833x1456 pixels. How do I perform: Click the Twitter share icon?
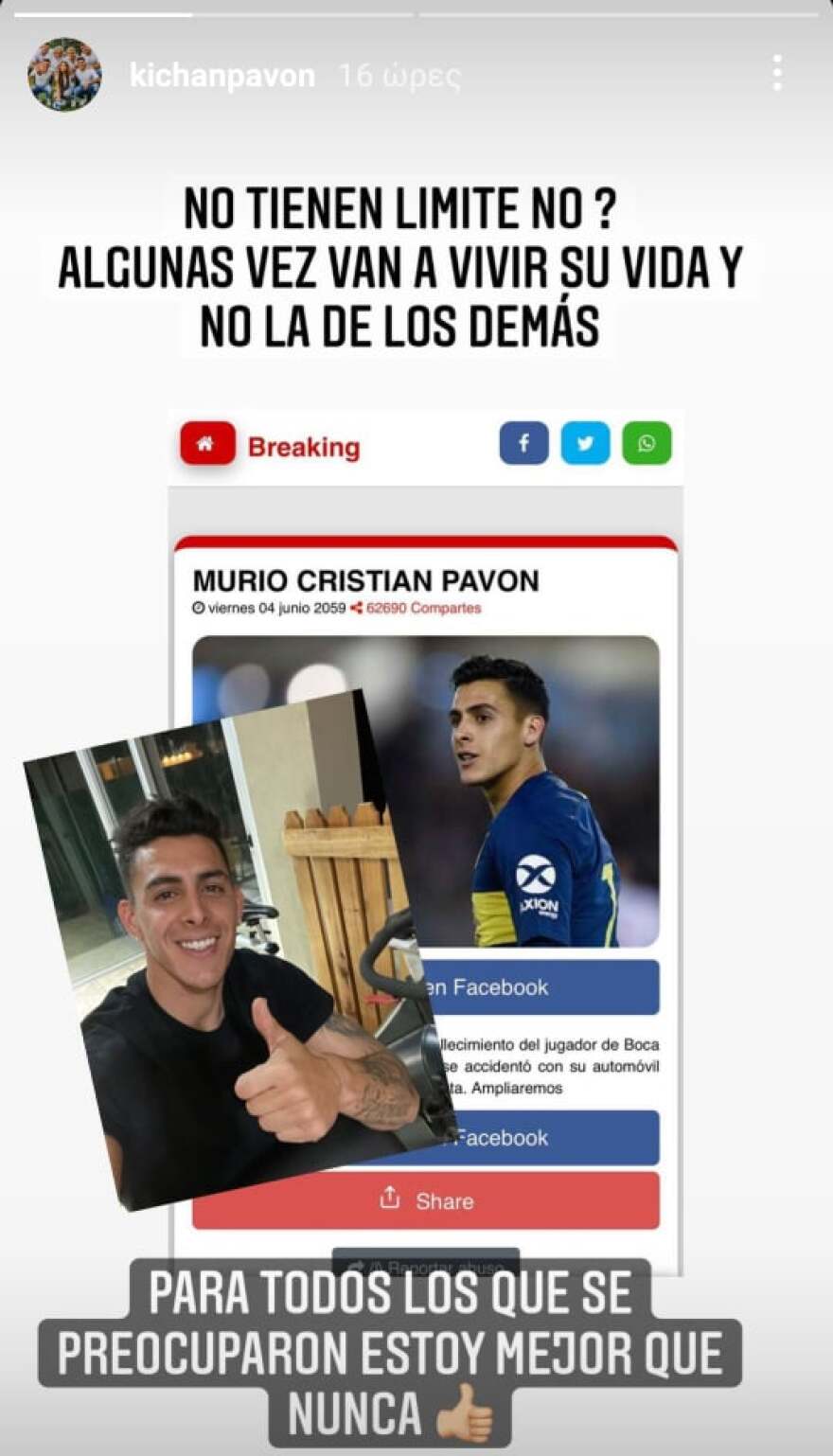(x=586, y=442)
